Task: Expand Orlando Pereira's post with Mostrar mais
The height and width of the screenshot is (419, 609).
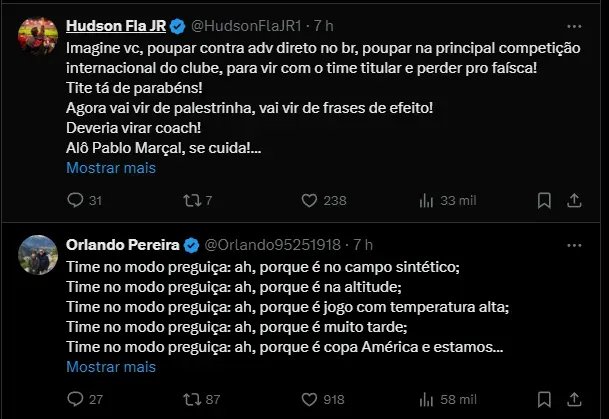Action: 110,367
